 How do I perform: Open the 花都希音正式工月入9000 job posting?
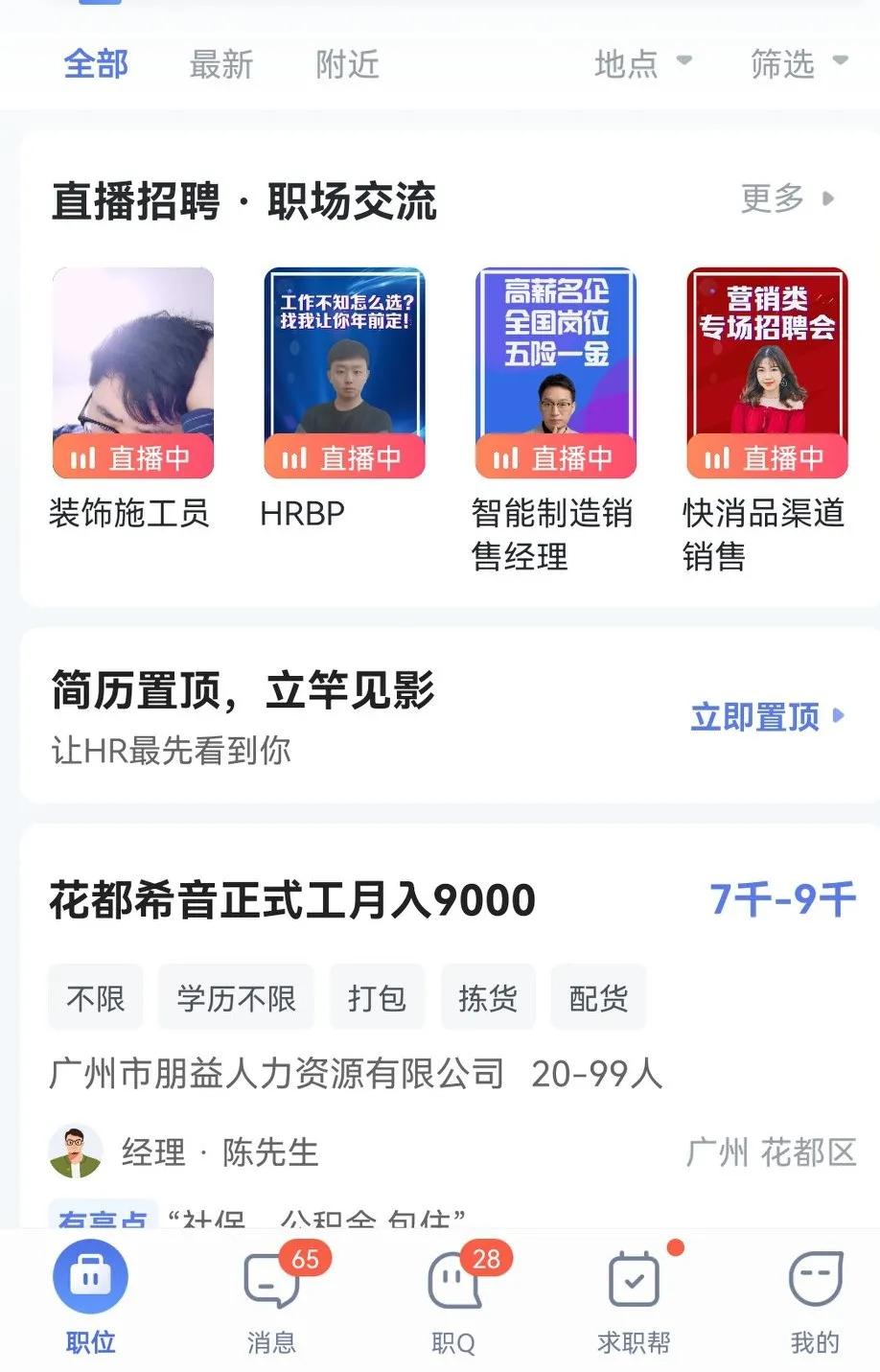coord(292,899)
